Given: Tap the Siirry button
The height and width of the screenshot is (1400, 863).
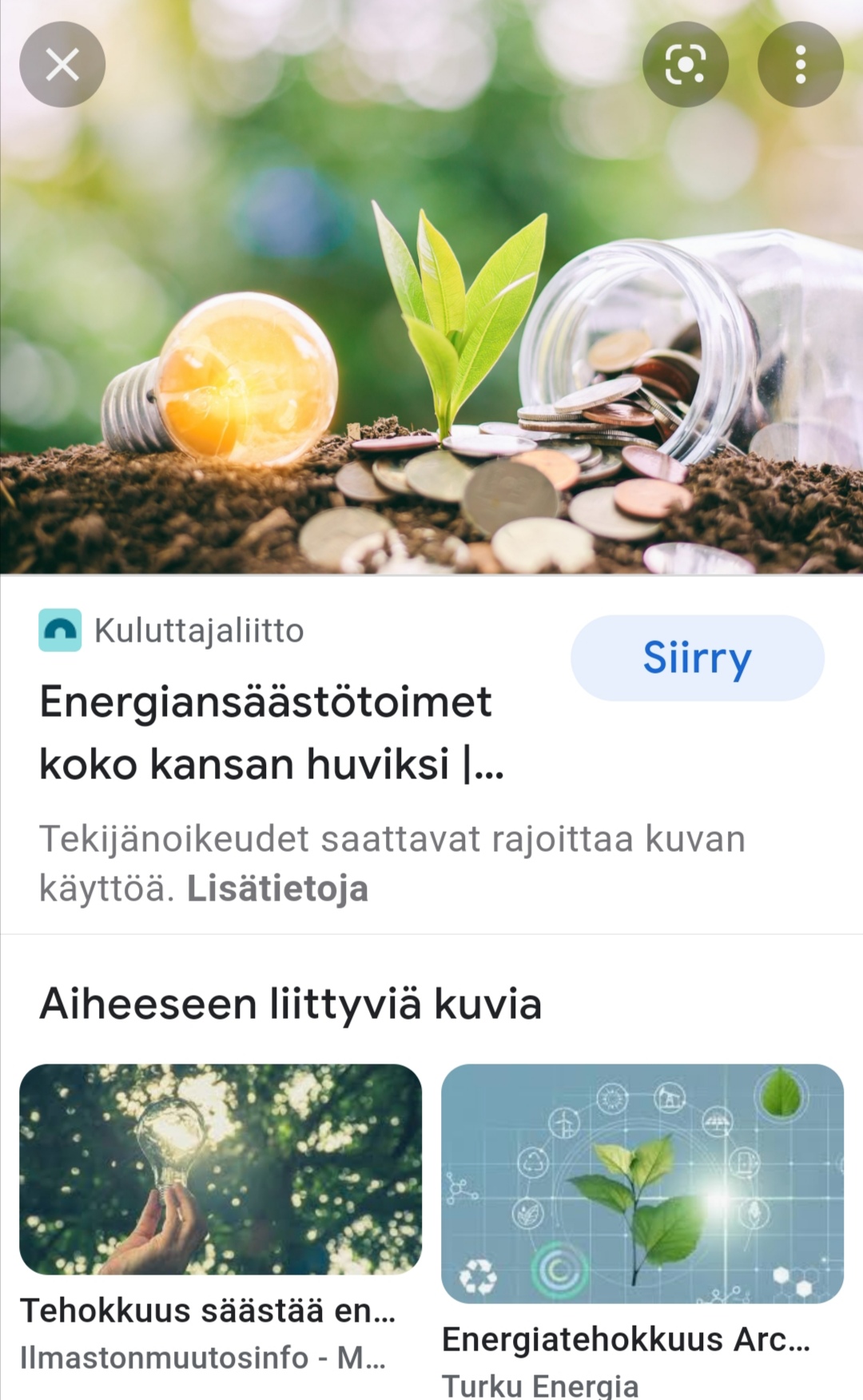Looking at the screenshot, I should pos(697,658).
